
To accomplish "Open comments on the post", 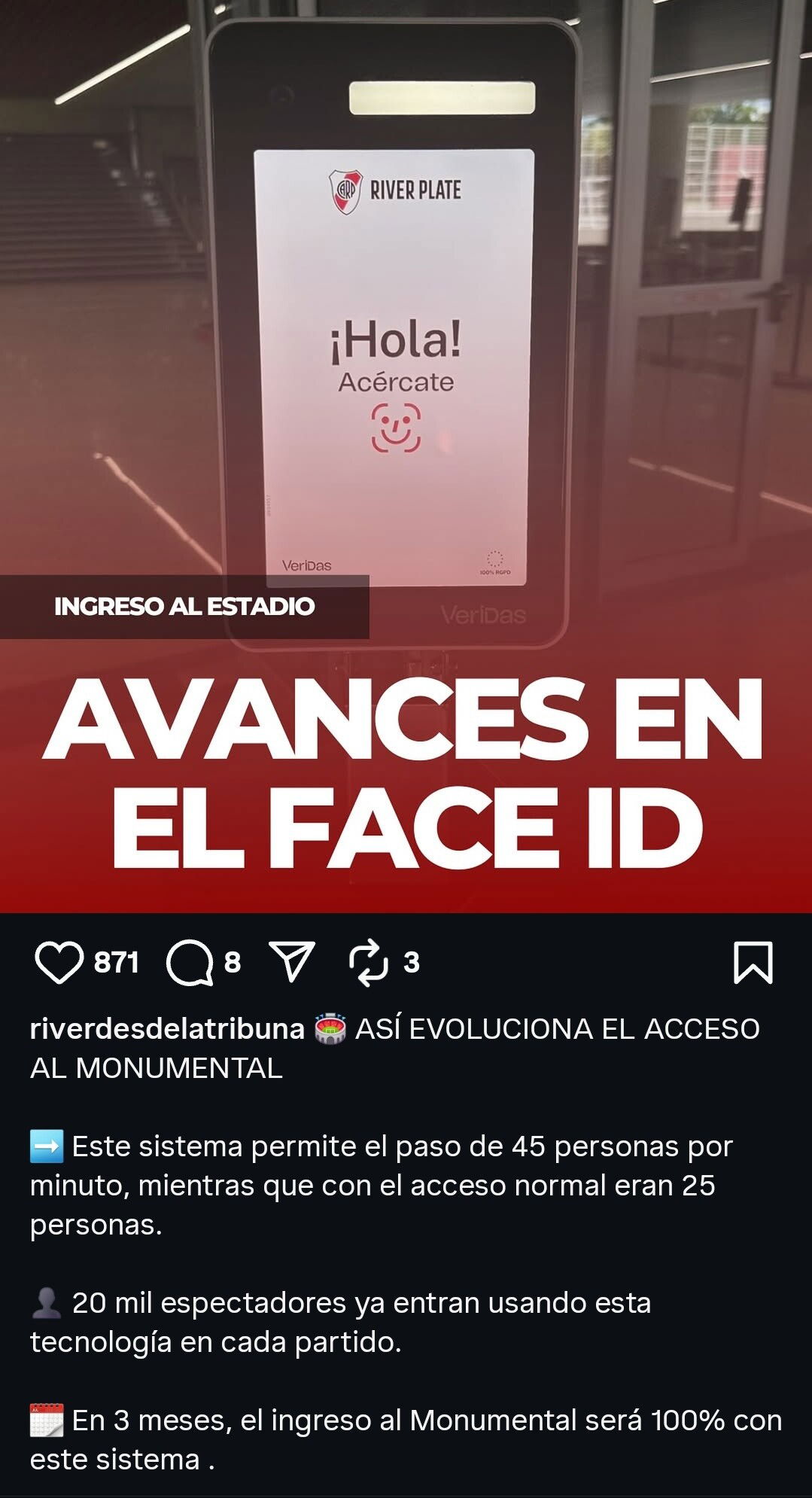I will [190, 963].
